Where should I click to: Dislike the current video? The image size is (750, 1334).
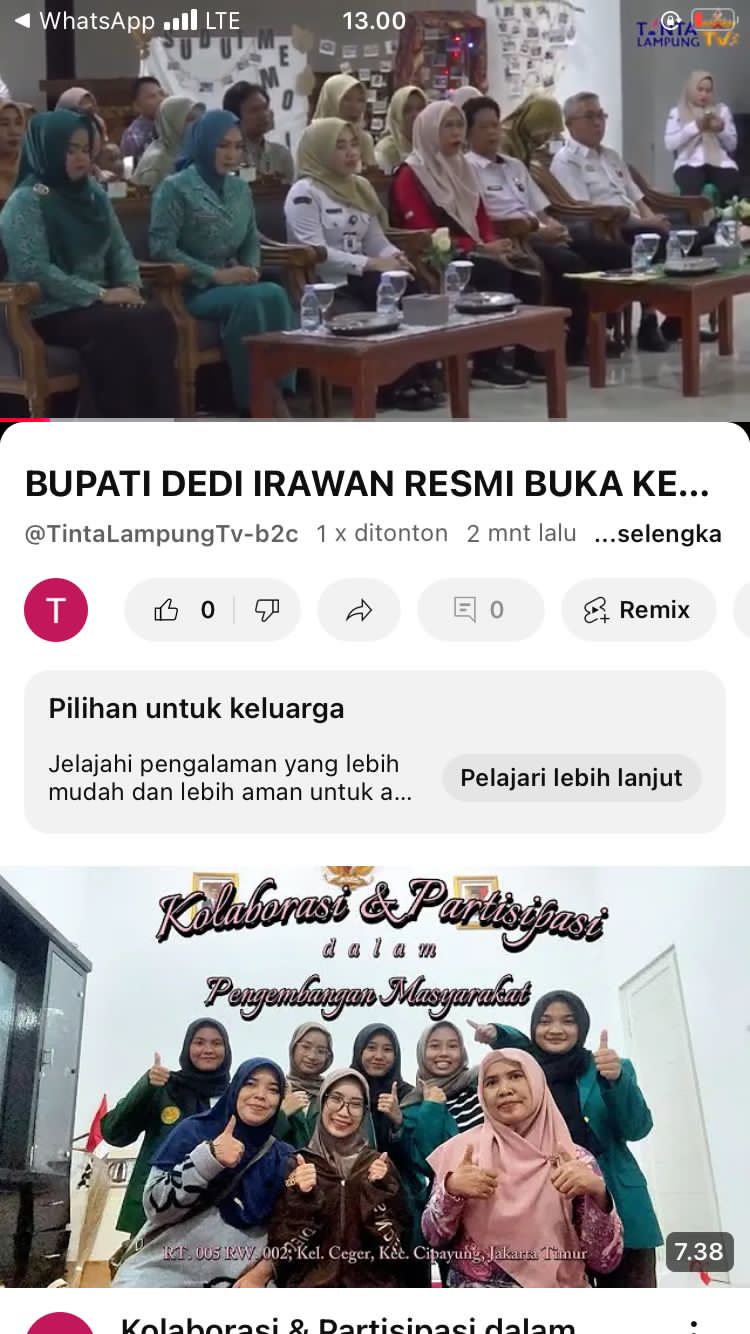(x=267, y=610)
